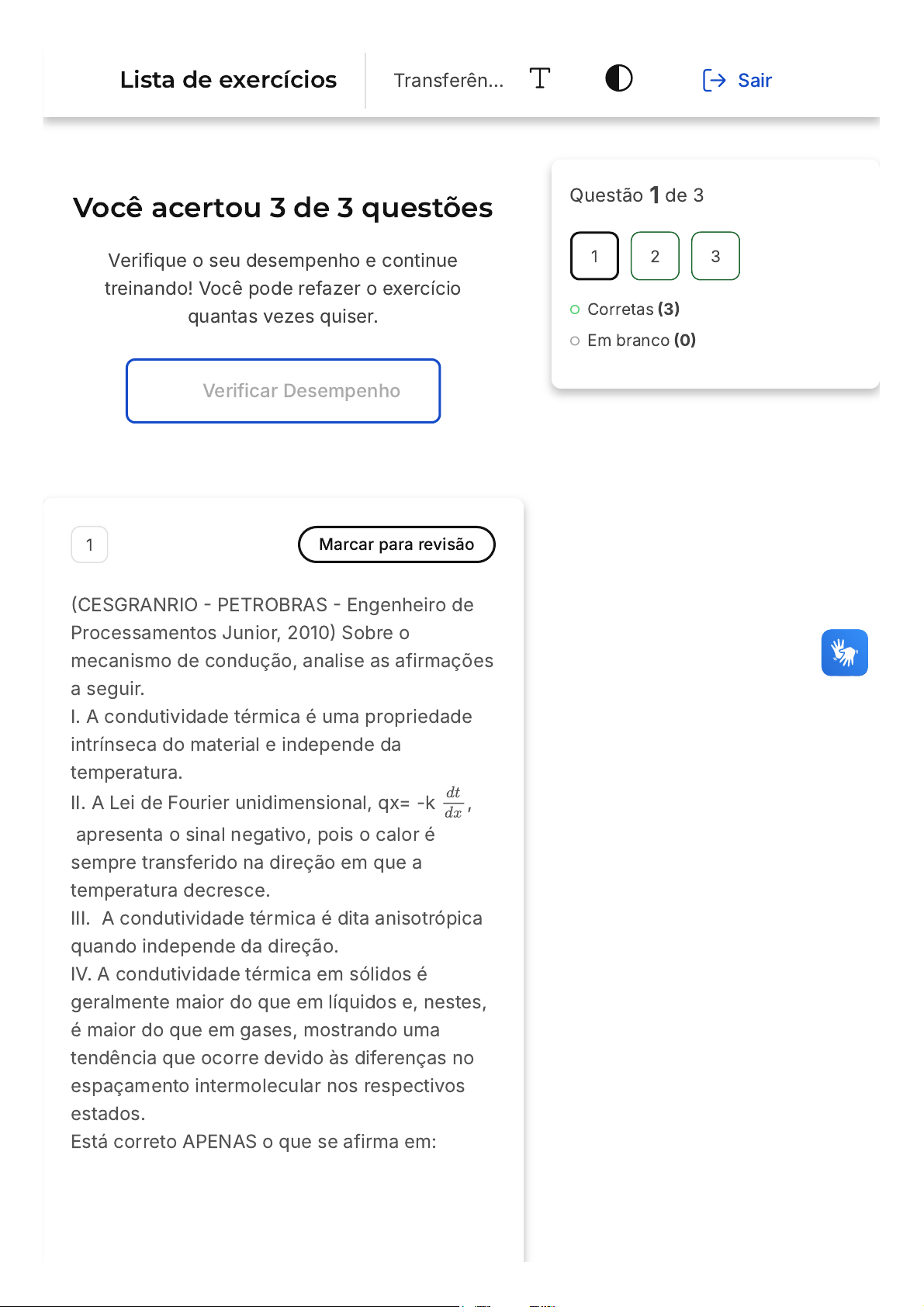
Task: Jump to question 3
Action: (x=715, y=256)
